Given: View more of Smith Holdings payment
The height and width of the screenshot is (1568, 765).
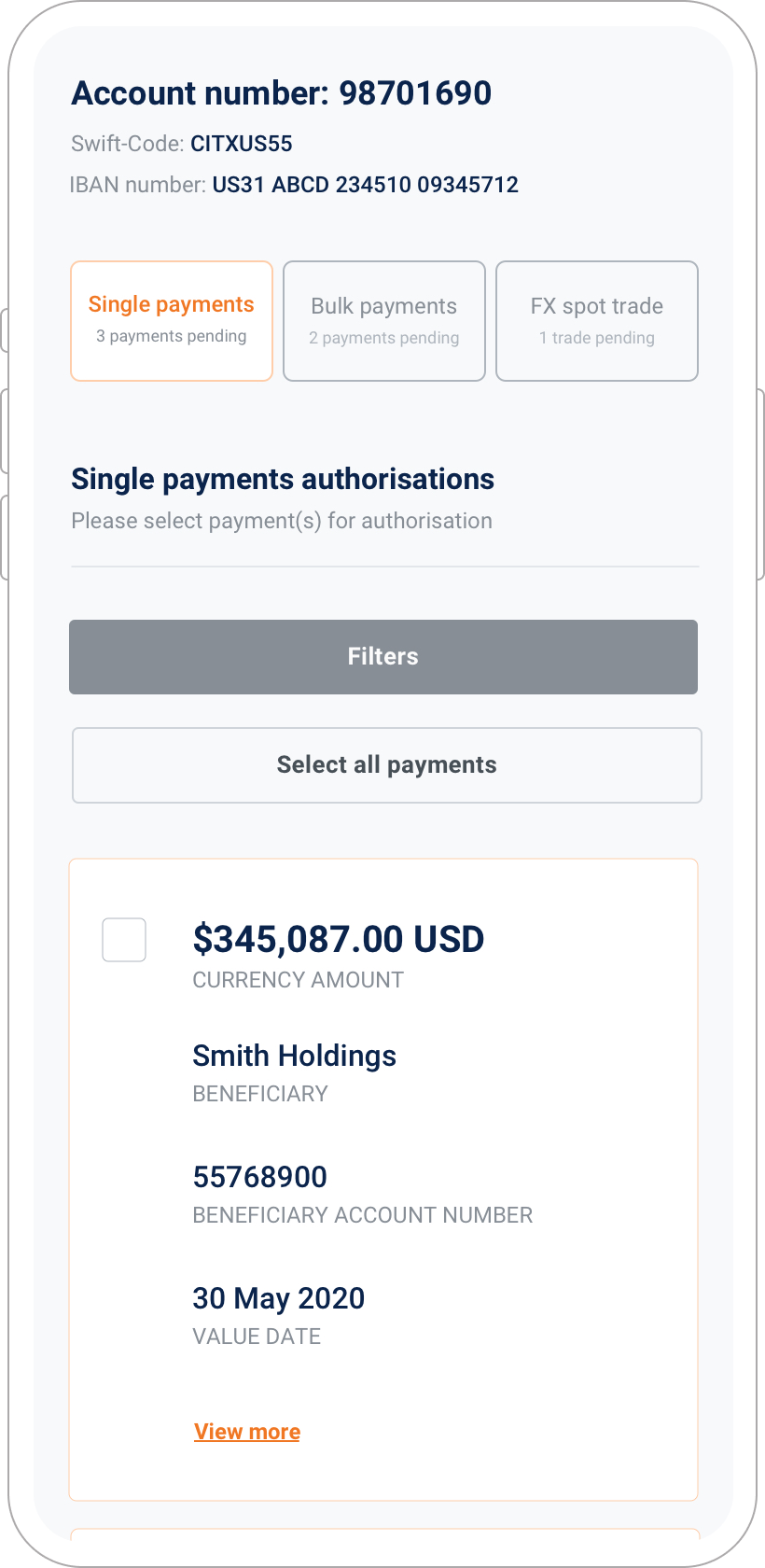Looking at the screenshot, I should click(x=247, y=1431).
